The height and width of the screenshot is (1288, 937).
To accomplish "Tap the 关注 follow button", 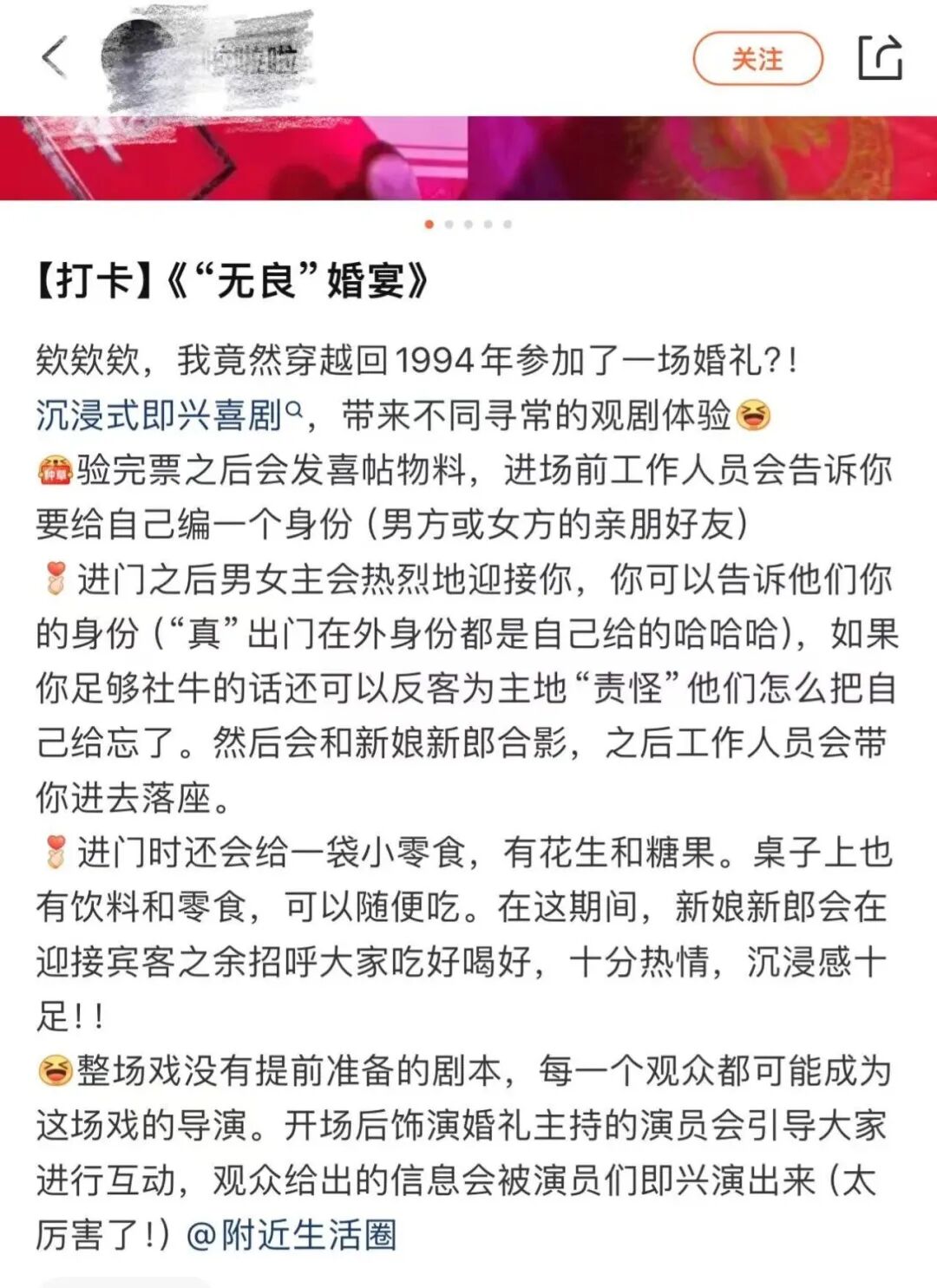I will click(757, 59).
